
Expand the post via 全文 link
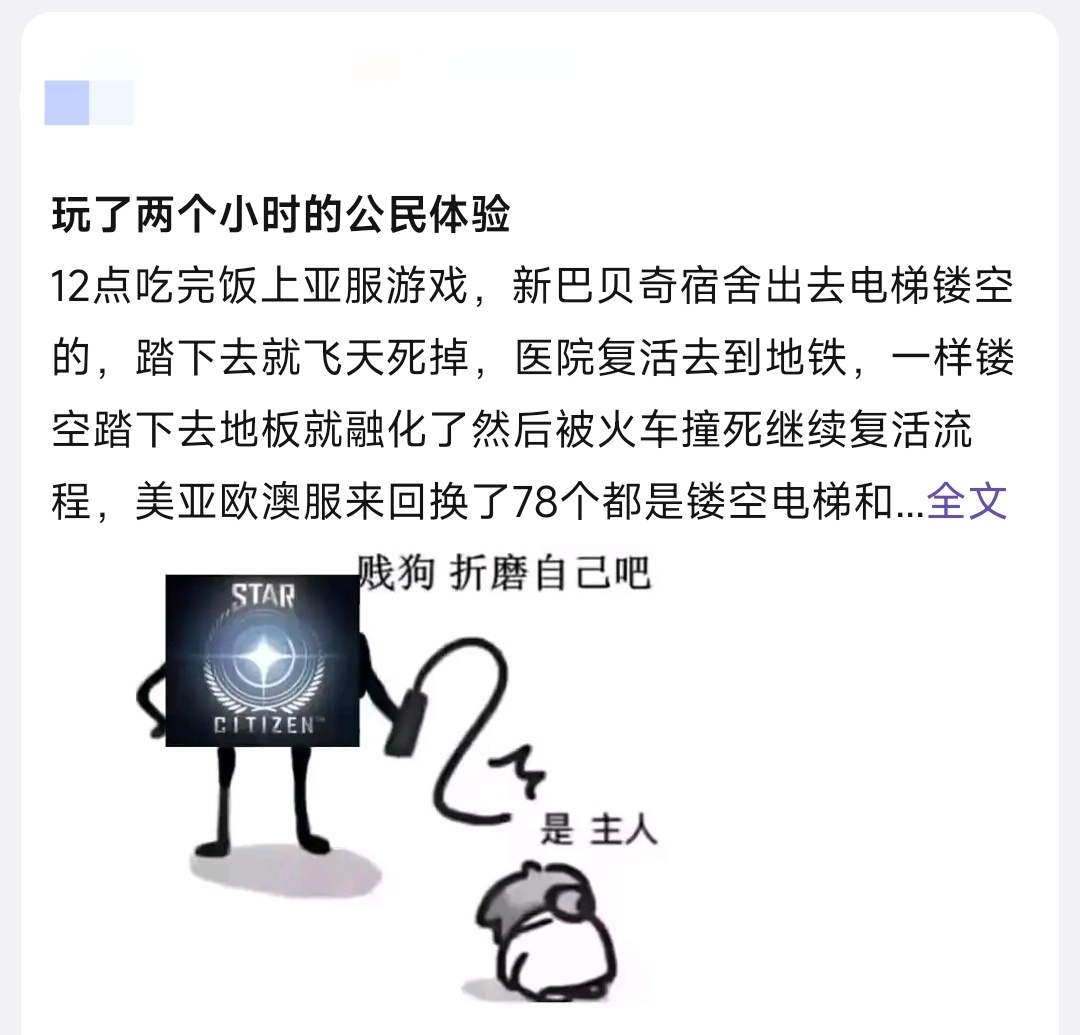(x=966, y=502)
